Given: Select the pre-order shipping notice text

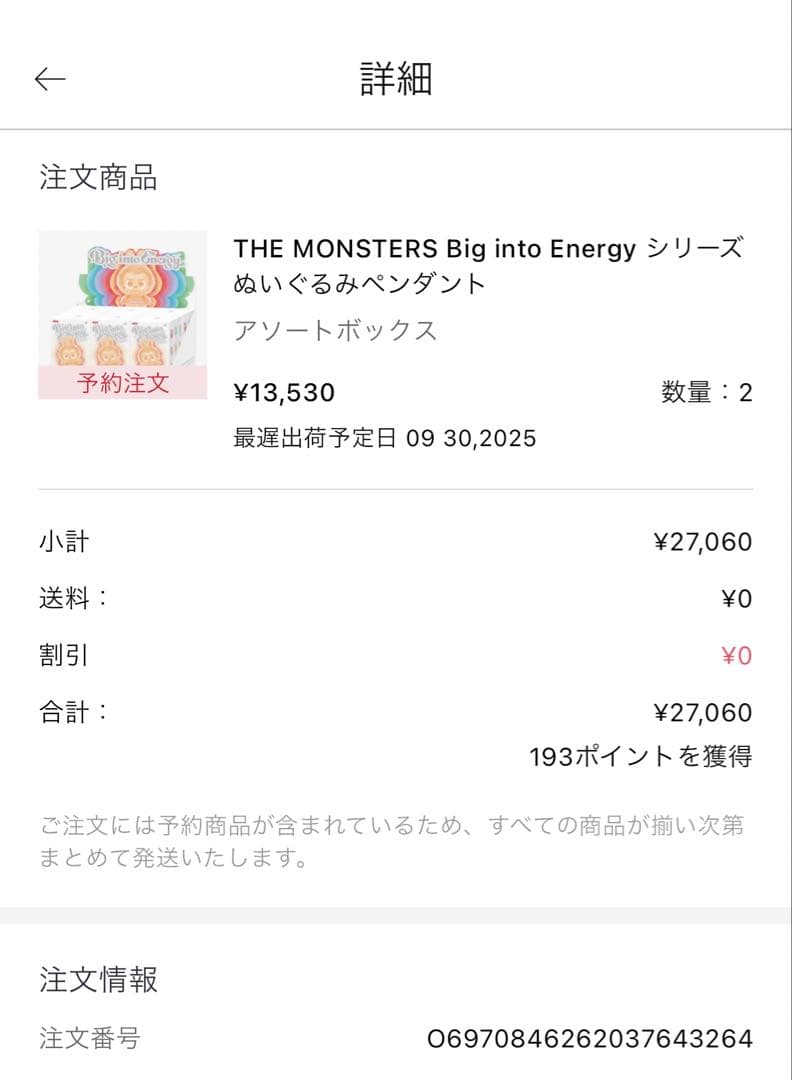Looking at the screenshot, I should click(396, 840).
